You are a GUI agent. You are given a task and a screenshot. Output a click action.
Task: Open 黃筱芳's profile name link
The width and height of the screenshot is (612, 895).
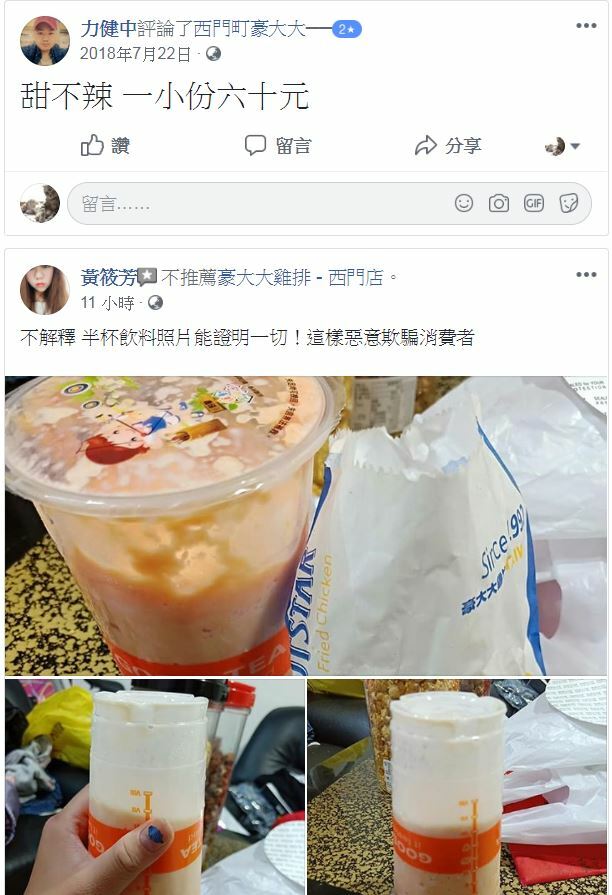[x=108, y=277]
